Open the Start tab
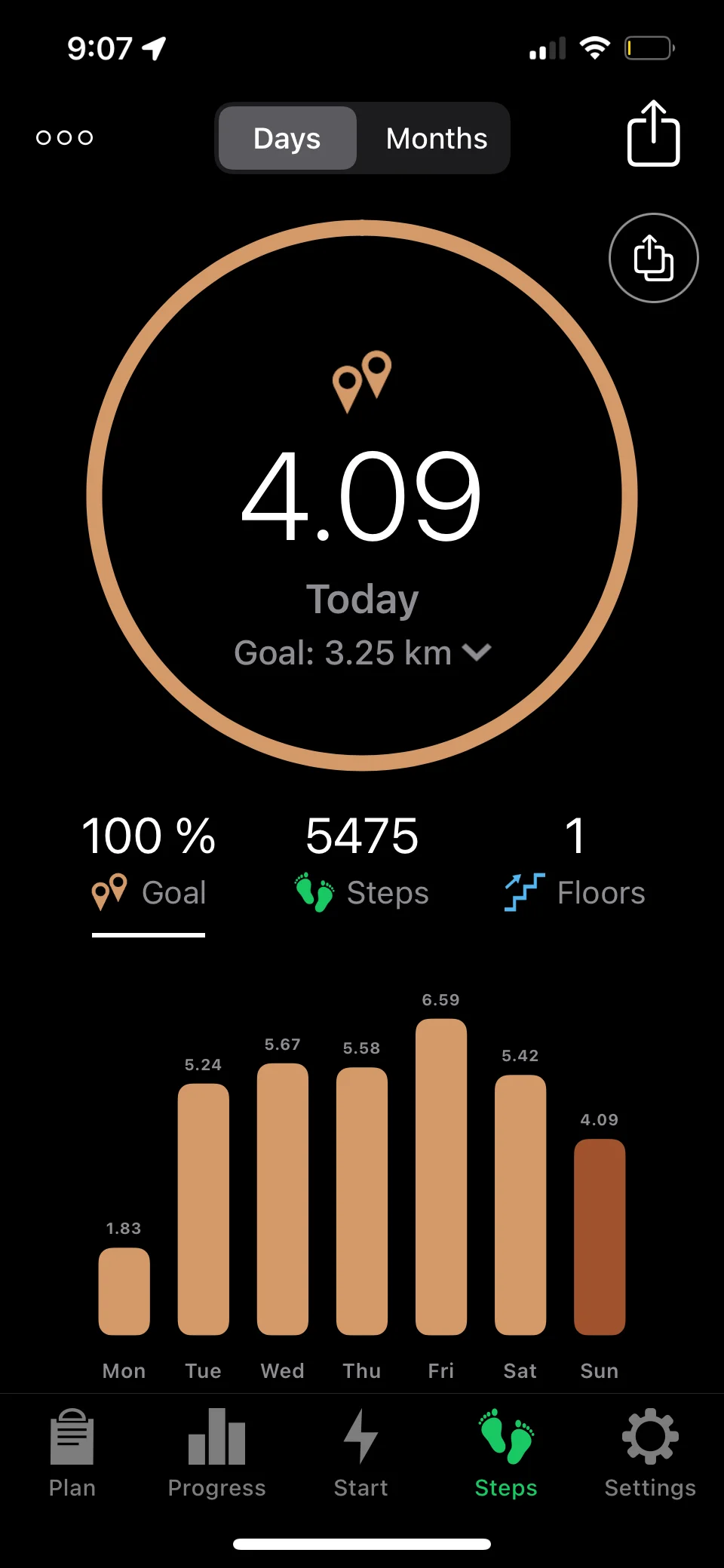This screenshot has width=724, height=1568. click(361, 1453)
